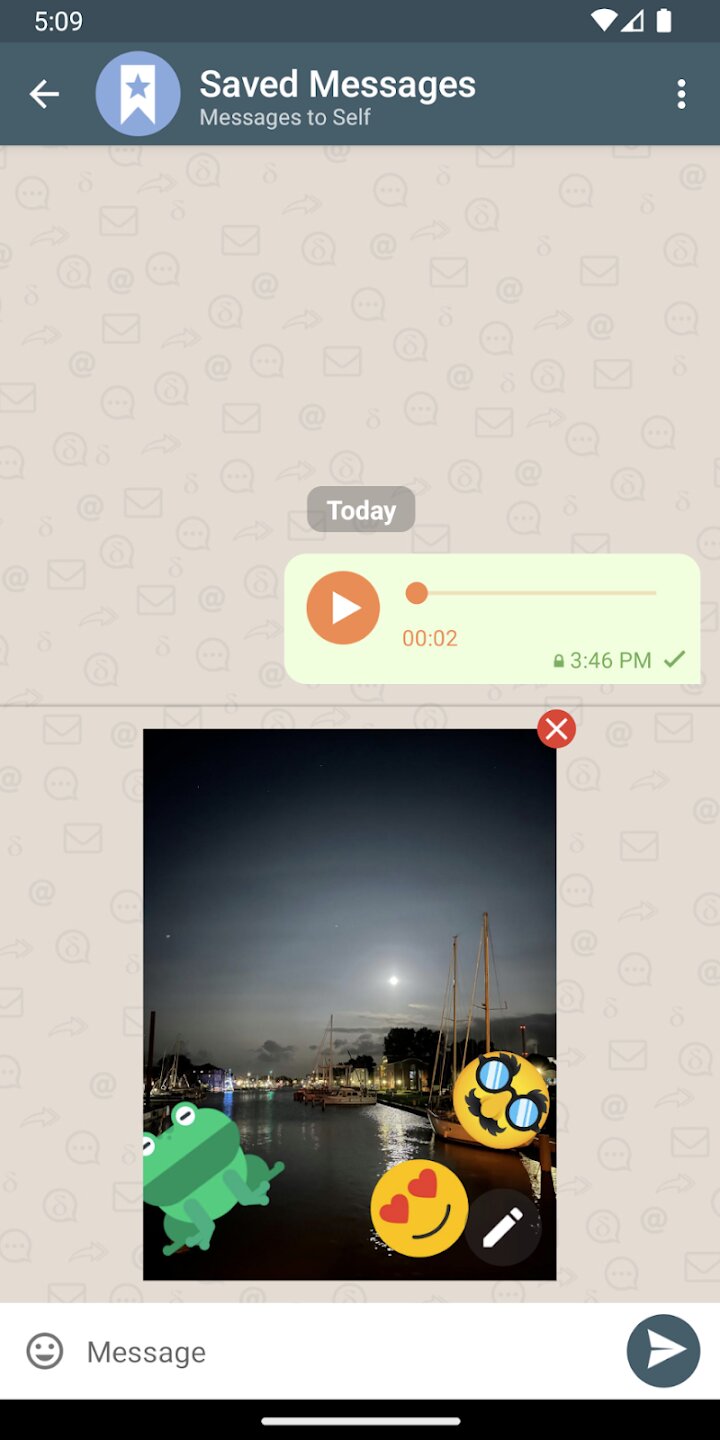Send the message with attachment
This screenshot has height=1440, width=720.
663,1351
